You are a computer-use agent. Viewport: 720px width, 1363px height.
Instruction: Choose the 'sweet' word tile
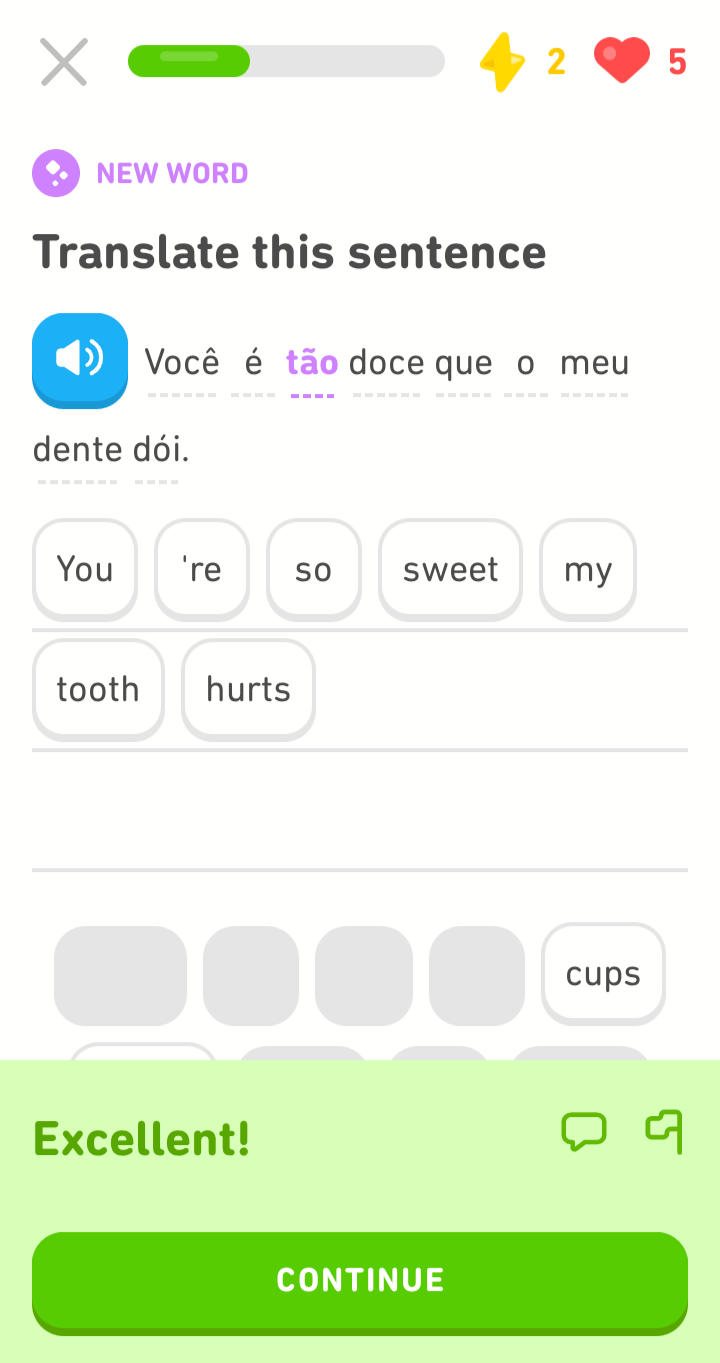pos(450,569)
